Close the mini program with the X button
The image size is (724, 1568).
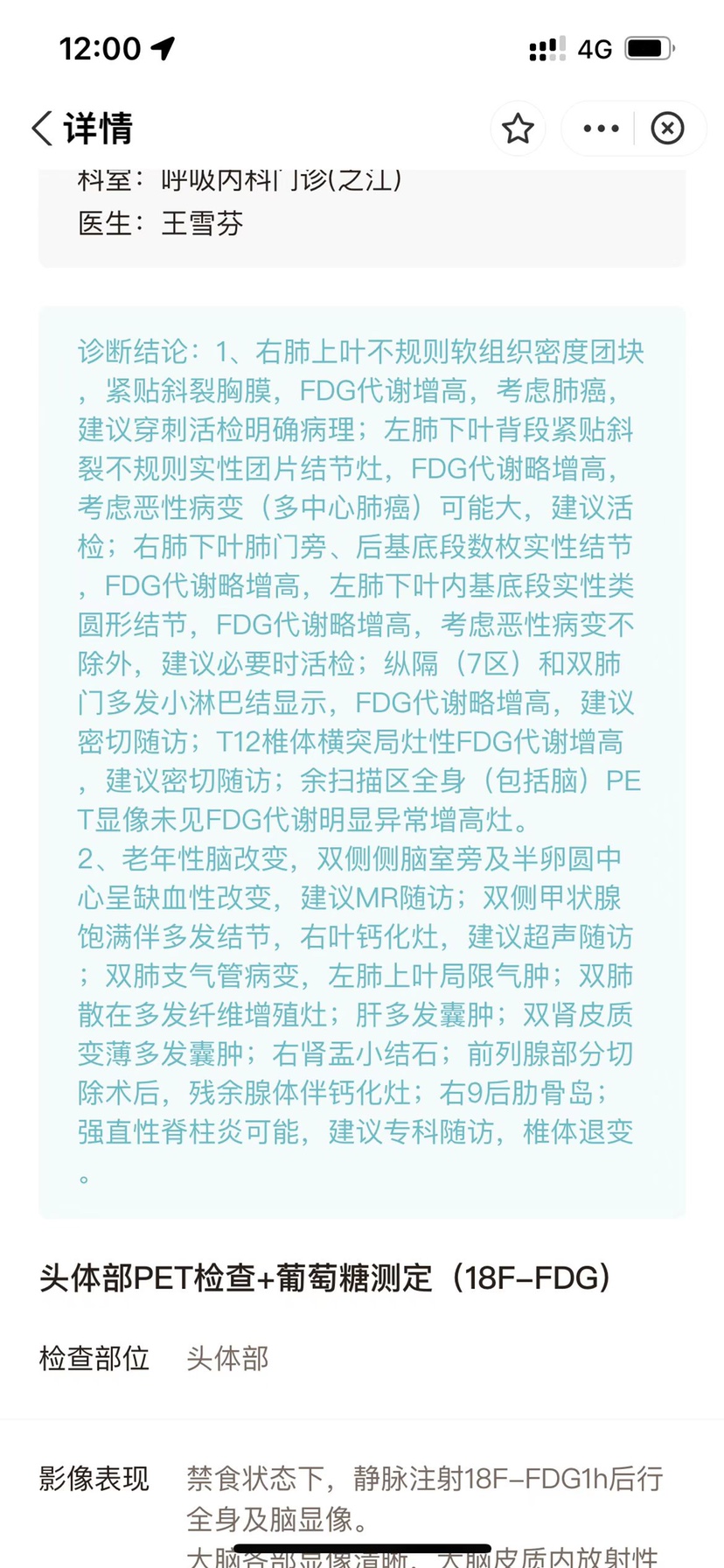[668, 129]
